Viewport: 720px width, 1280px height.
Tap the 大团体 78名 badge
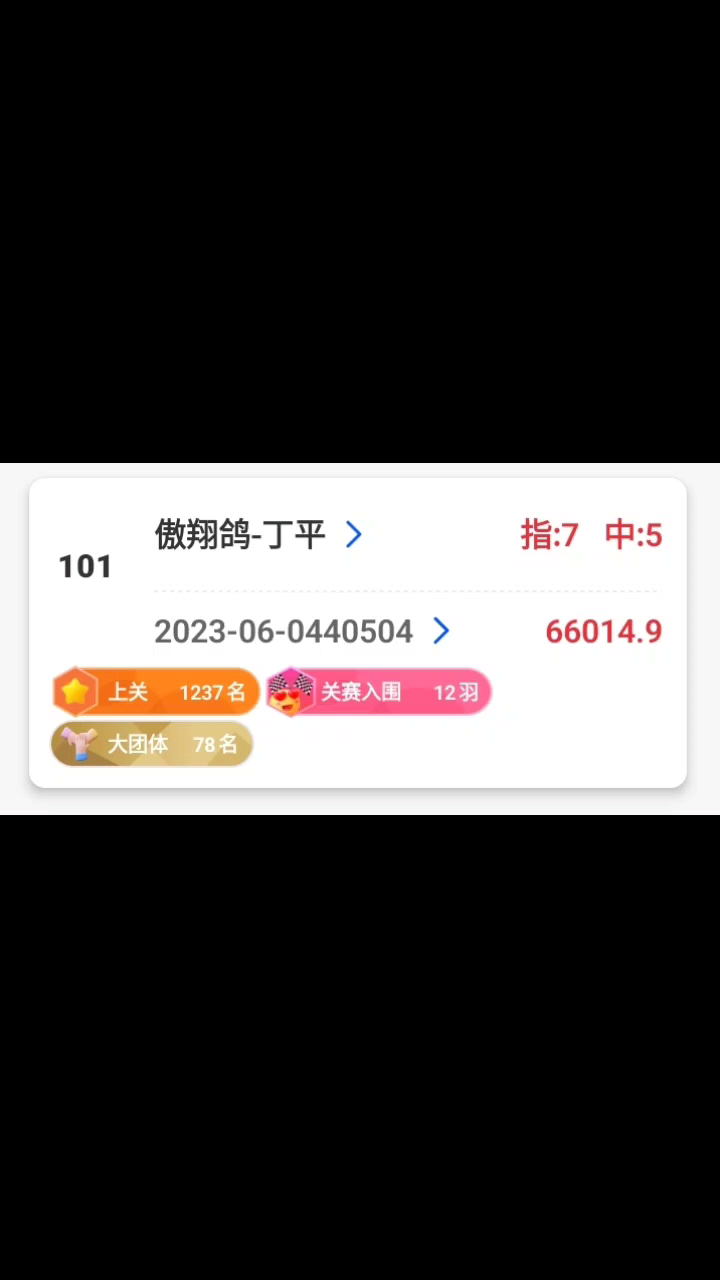pos(152,744)
